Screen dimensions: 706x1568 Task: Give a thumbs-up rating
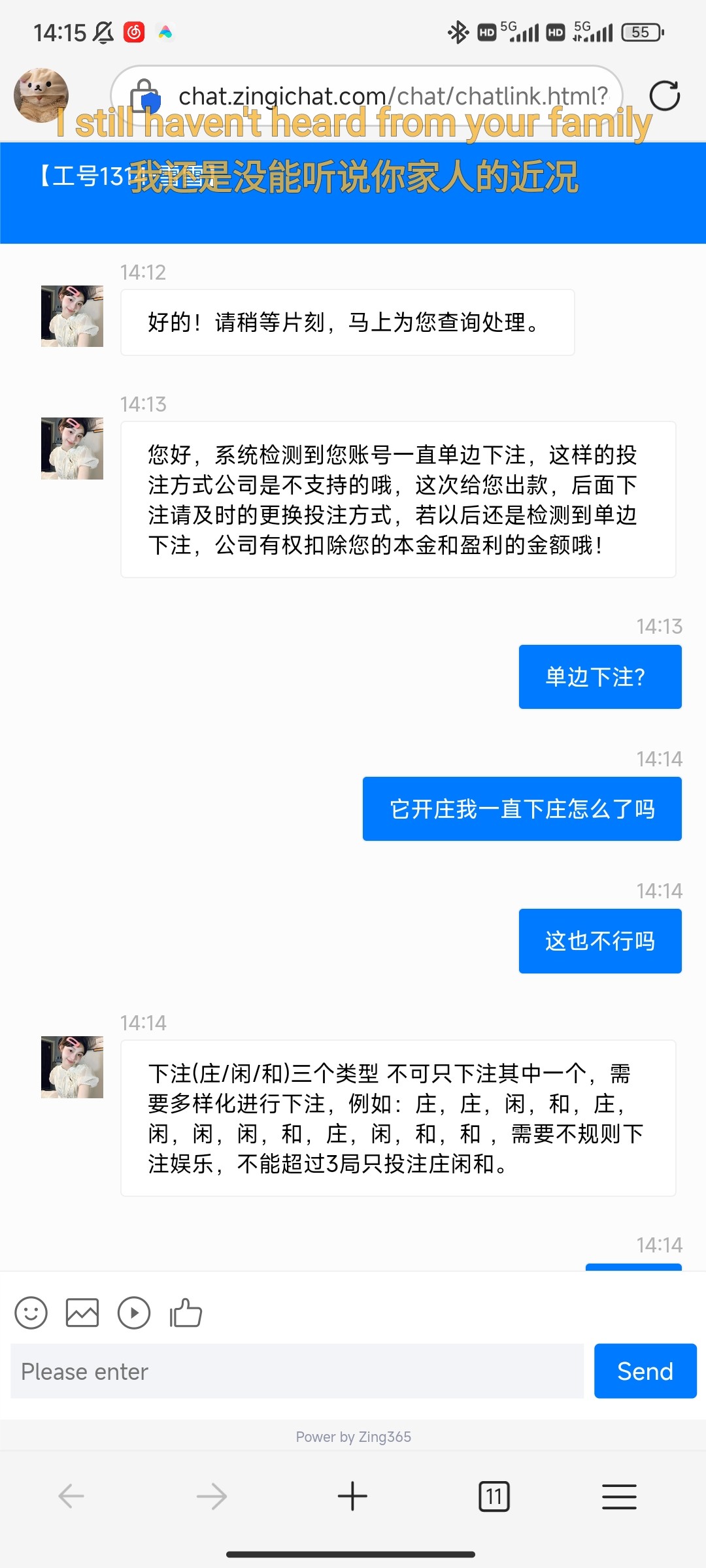point(186,1313)
